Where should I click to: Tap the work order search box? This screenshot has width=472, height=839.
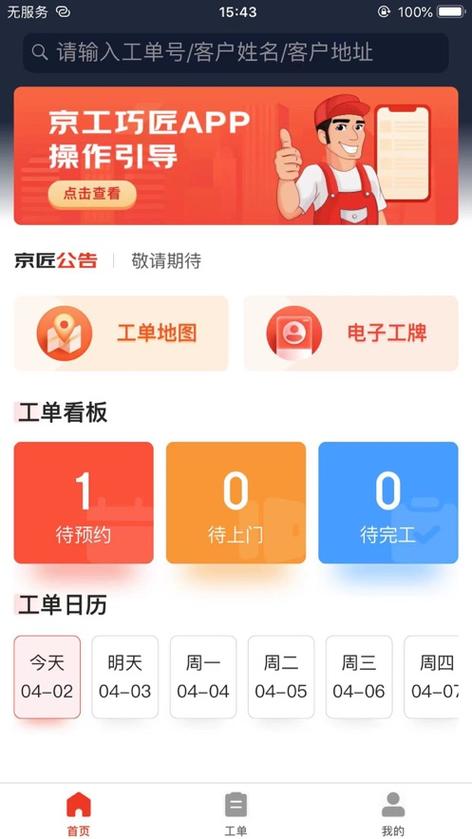click(235, 52)
